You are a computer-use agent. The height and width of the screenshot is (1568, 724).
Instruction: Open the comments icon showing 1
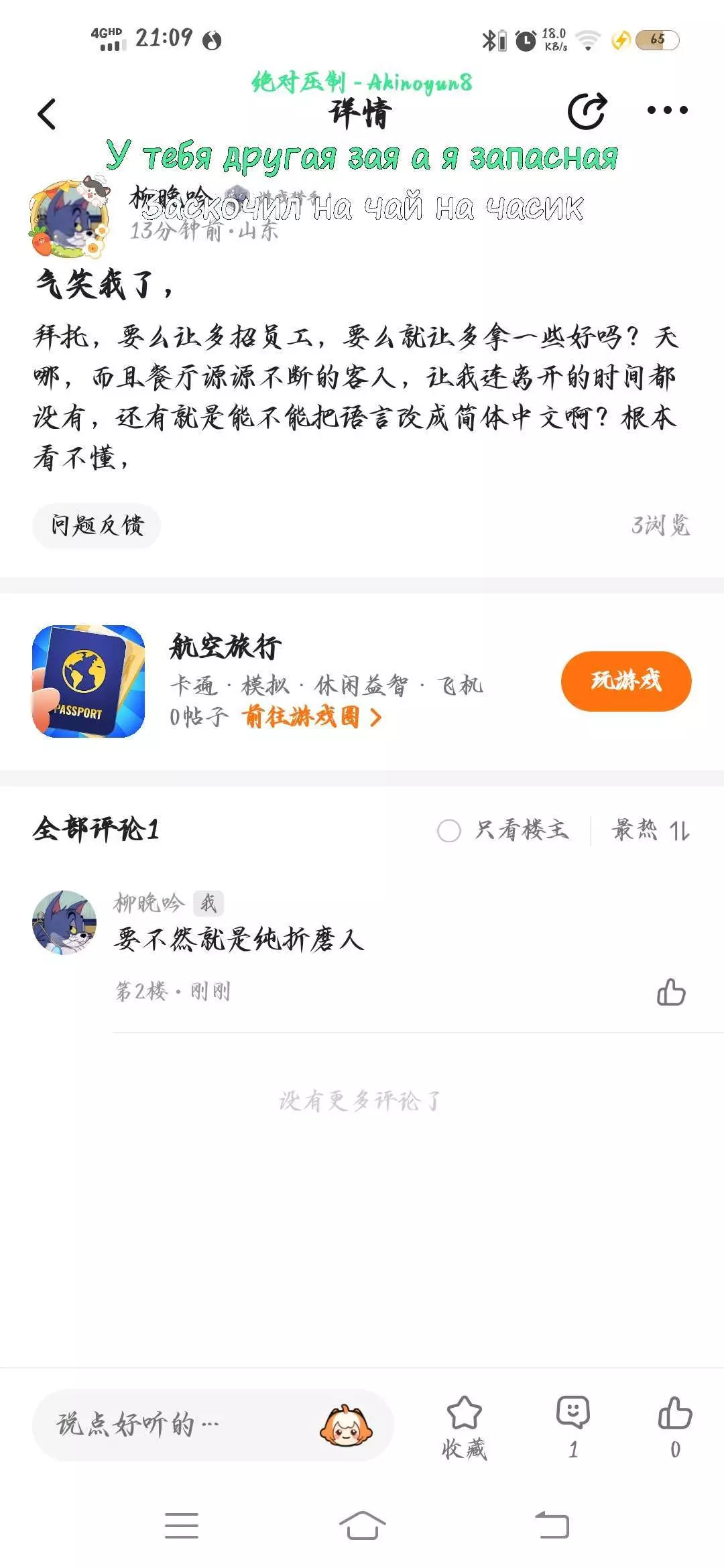click(572, 1426)
